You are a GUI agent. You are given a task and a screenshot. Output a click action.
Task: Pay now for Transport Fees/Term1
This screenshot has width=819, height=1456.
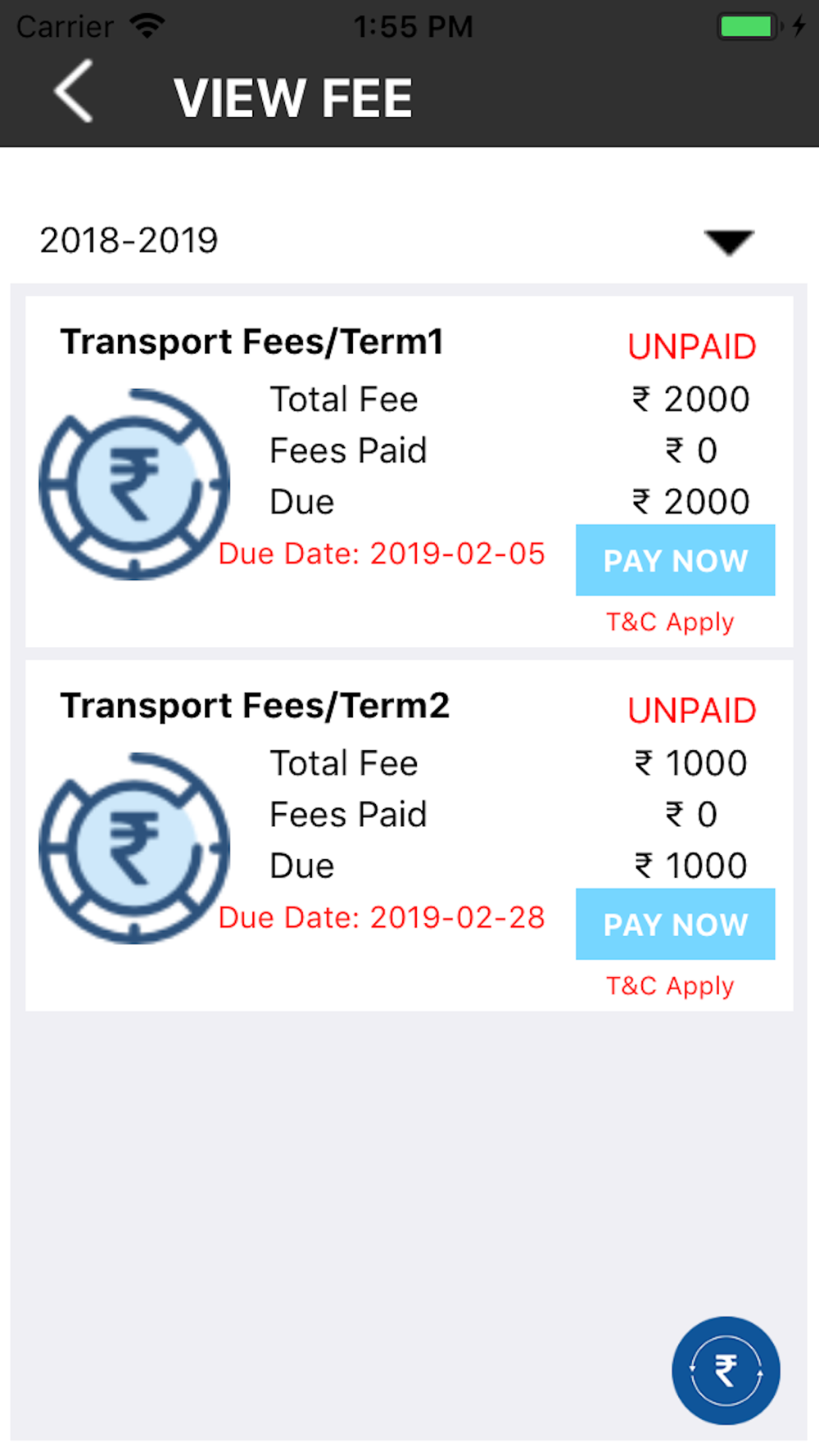coord(676,560)
